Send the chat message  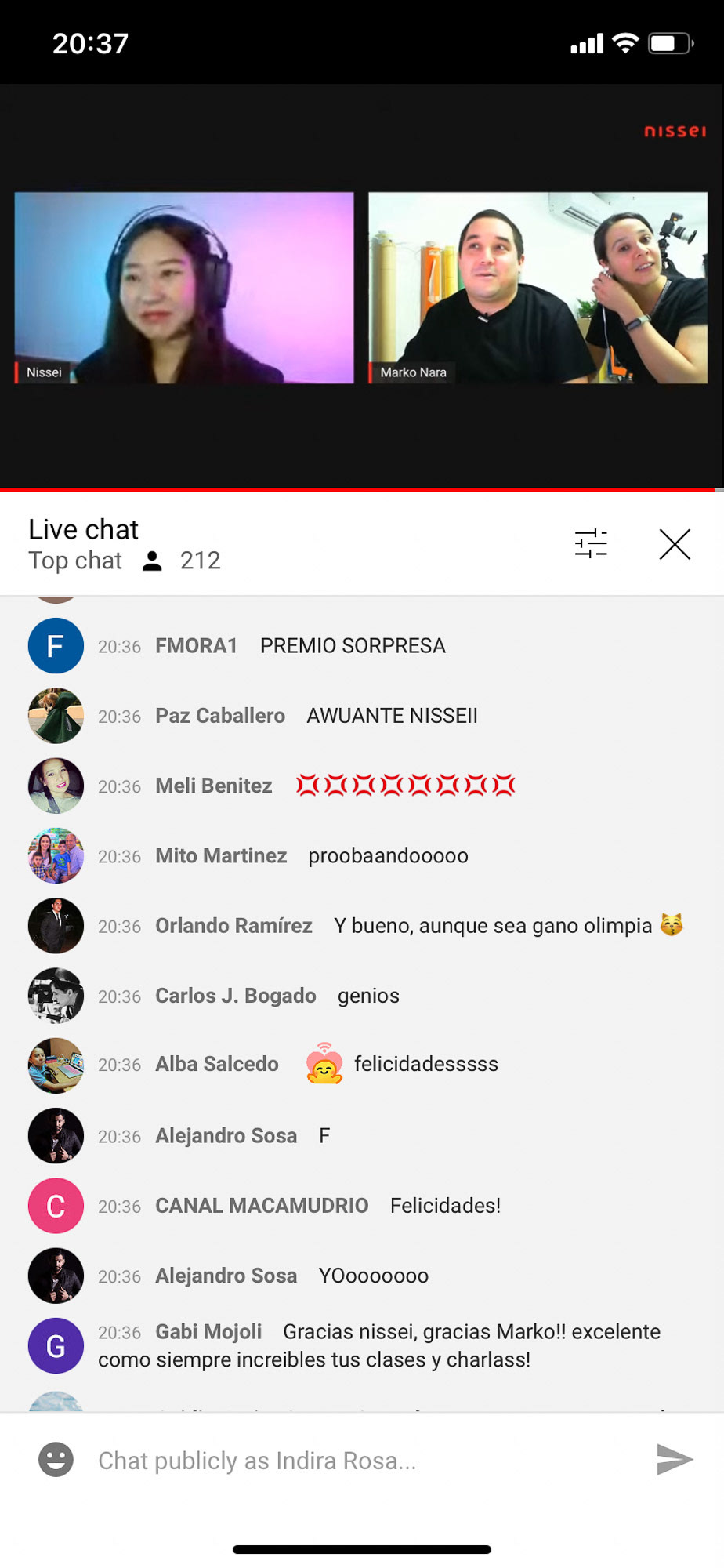pyautogui.click(x=674, y=1459)
